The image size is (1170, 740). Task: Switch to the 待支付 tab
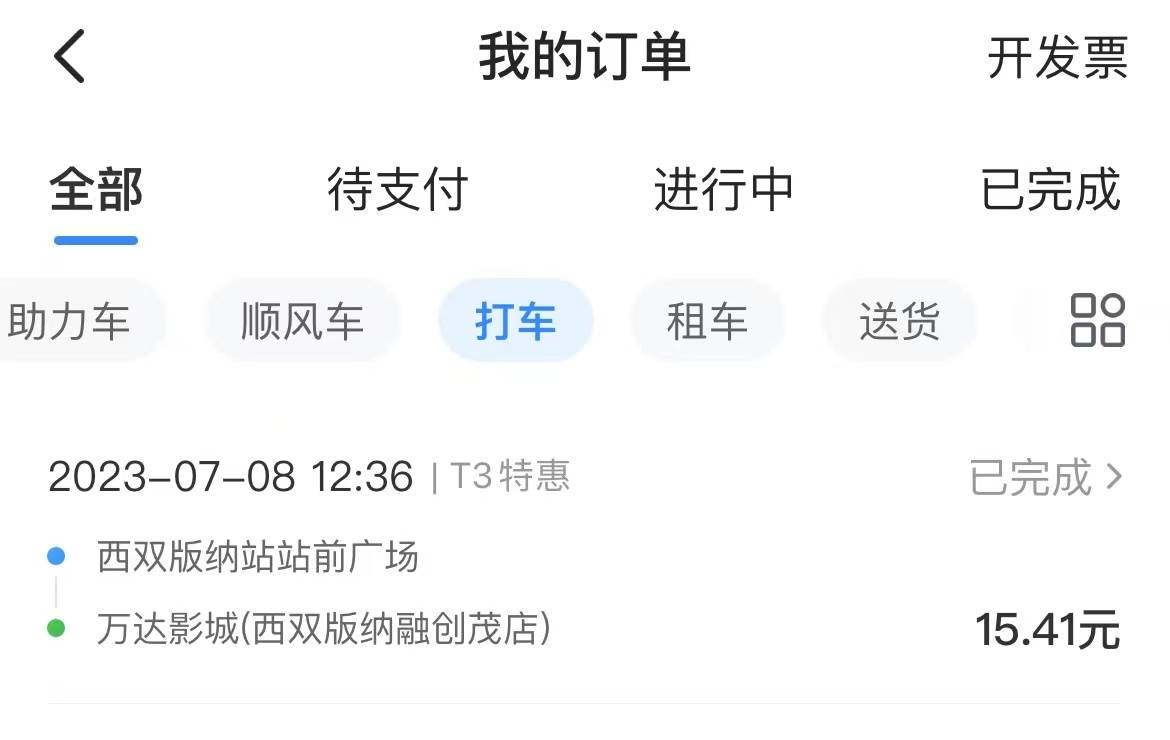click(x=397, y=190)
